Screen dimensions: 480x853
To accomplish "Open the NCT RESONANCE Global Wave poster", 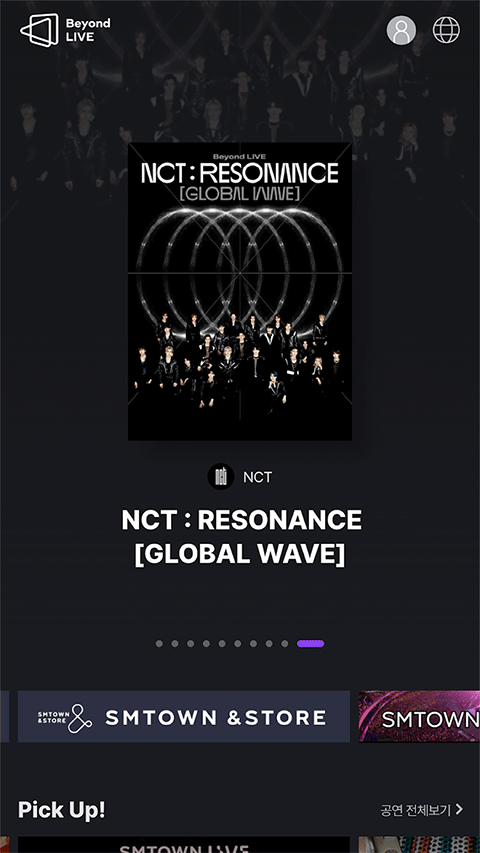I will (240, 291).
